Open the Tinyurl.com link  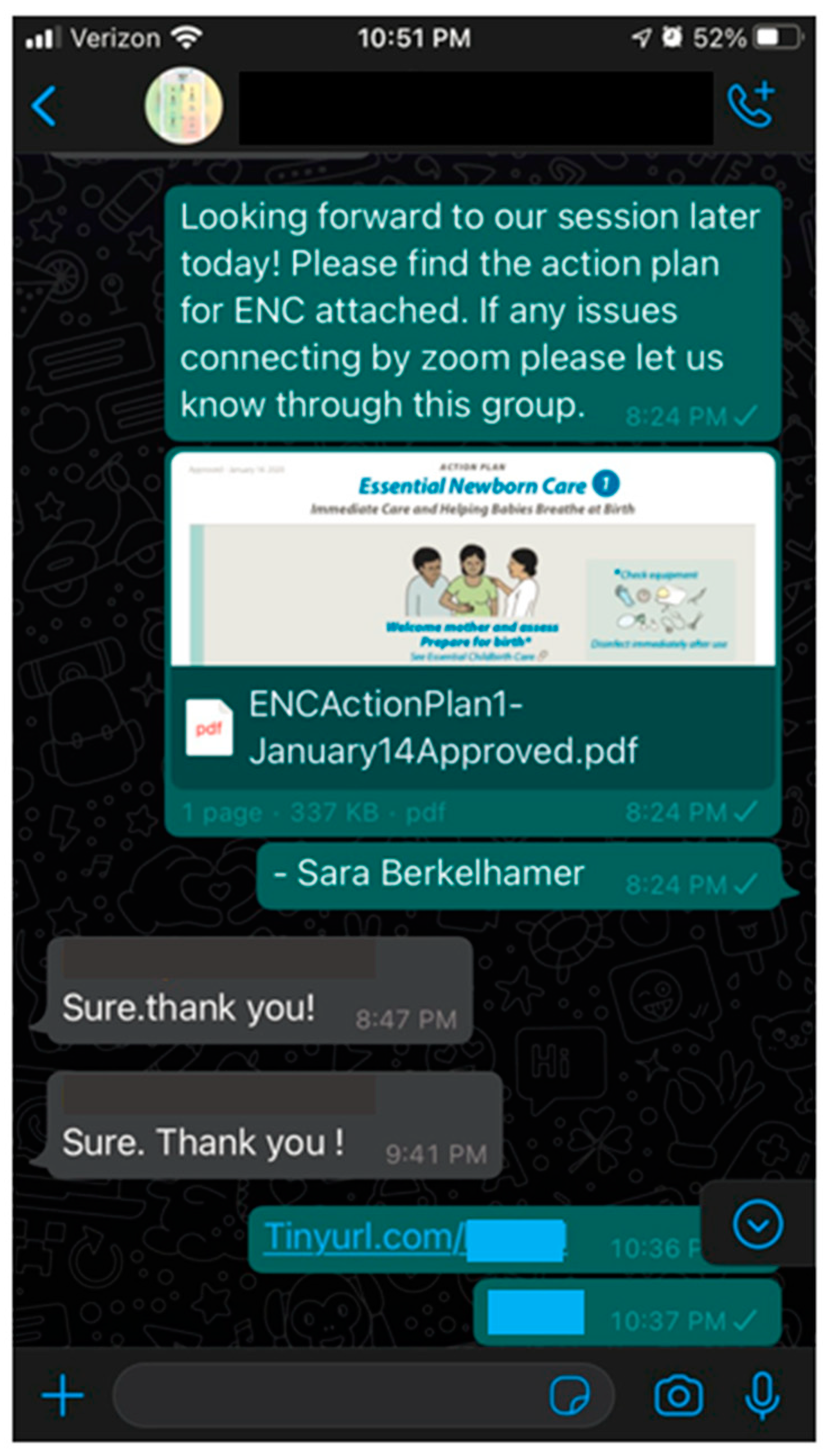coord(365,1237)
